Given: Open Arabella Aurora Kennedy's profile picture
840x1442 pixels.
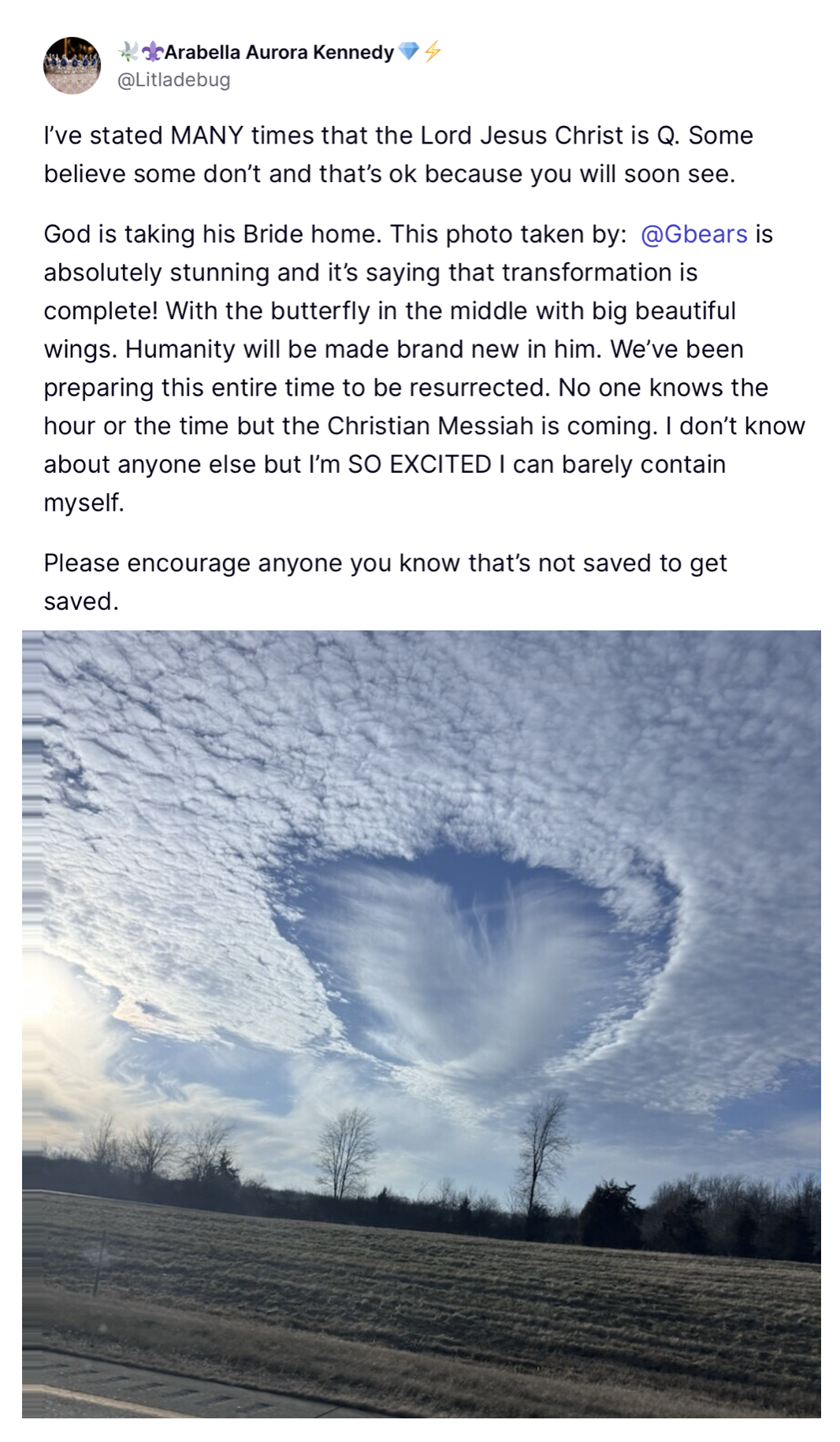Looking at the screenshot, I should pos(72,65).
